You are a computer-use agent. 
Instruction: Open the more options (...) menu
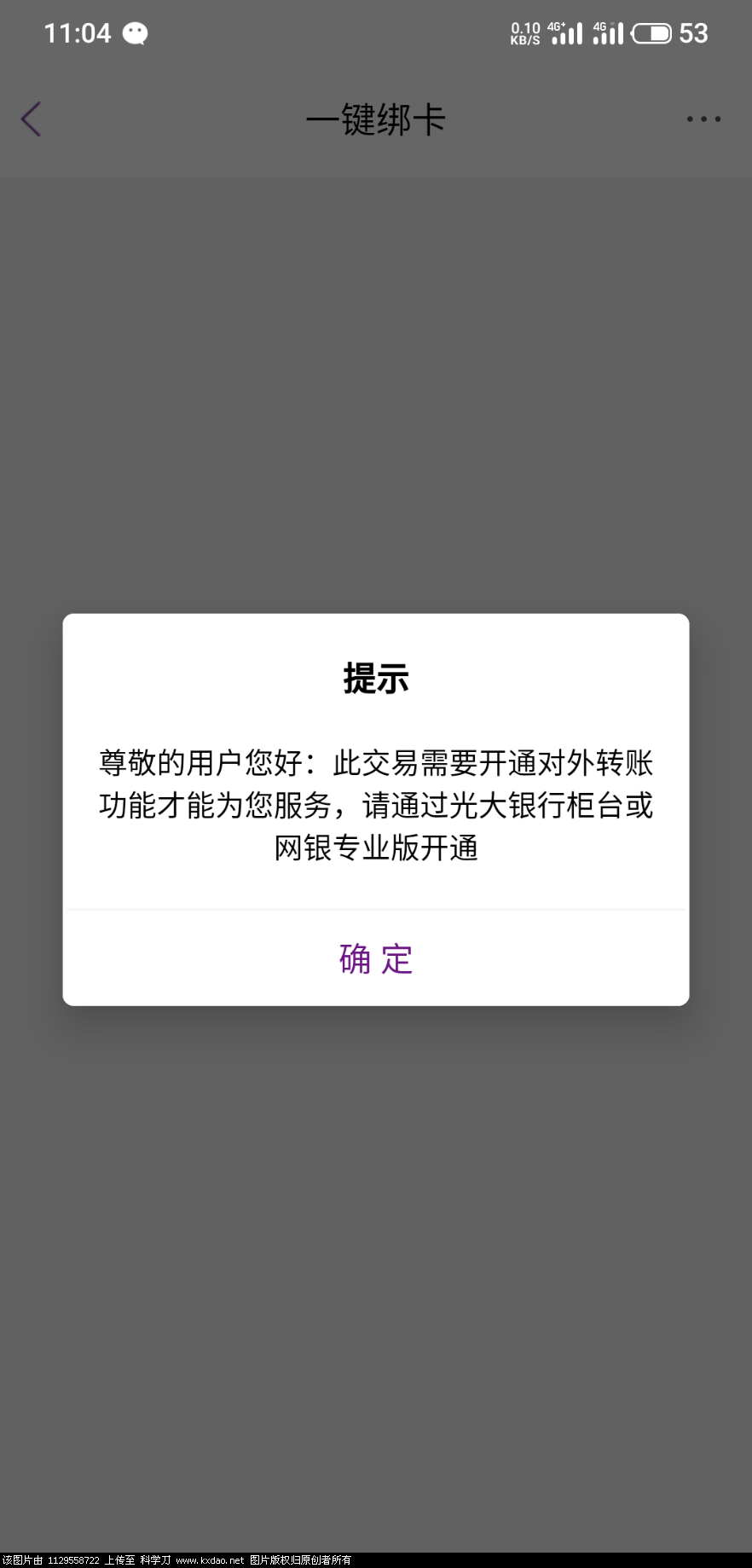(702, 119)
